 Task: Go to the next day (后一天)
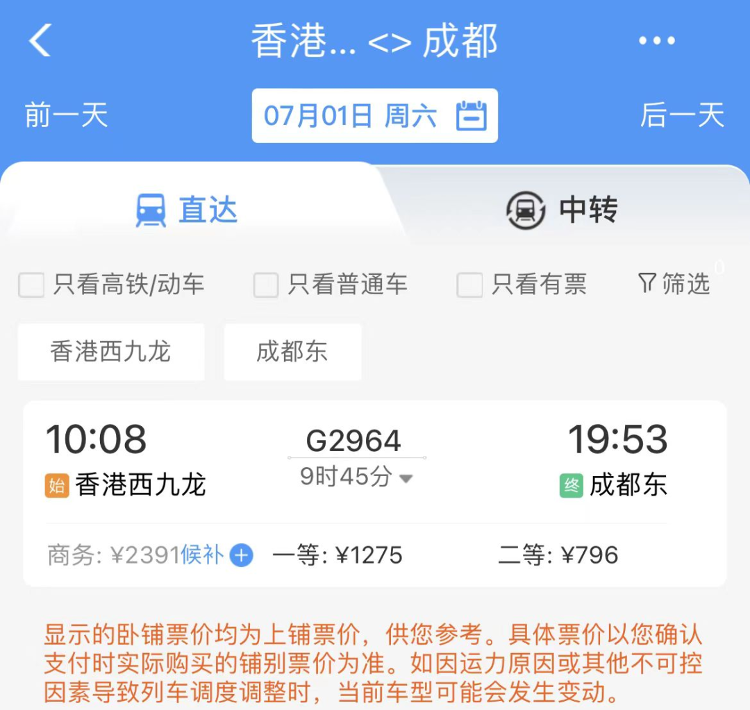(682, 115)
